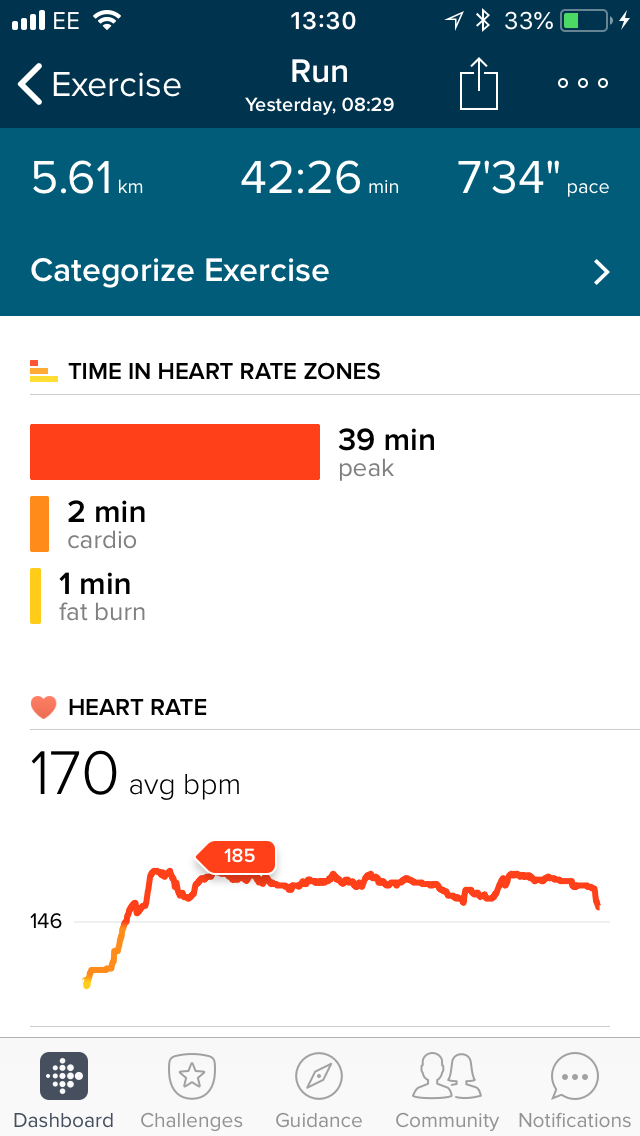Share this run summary

[478, 83]
